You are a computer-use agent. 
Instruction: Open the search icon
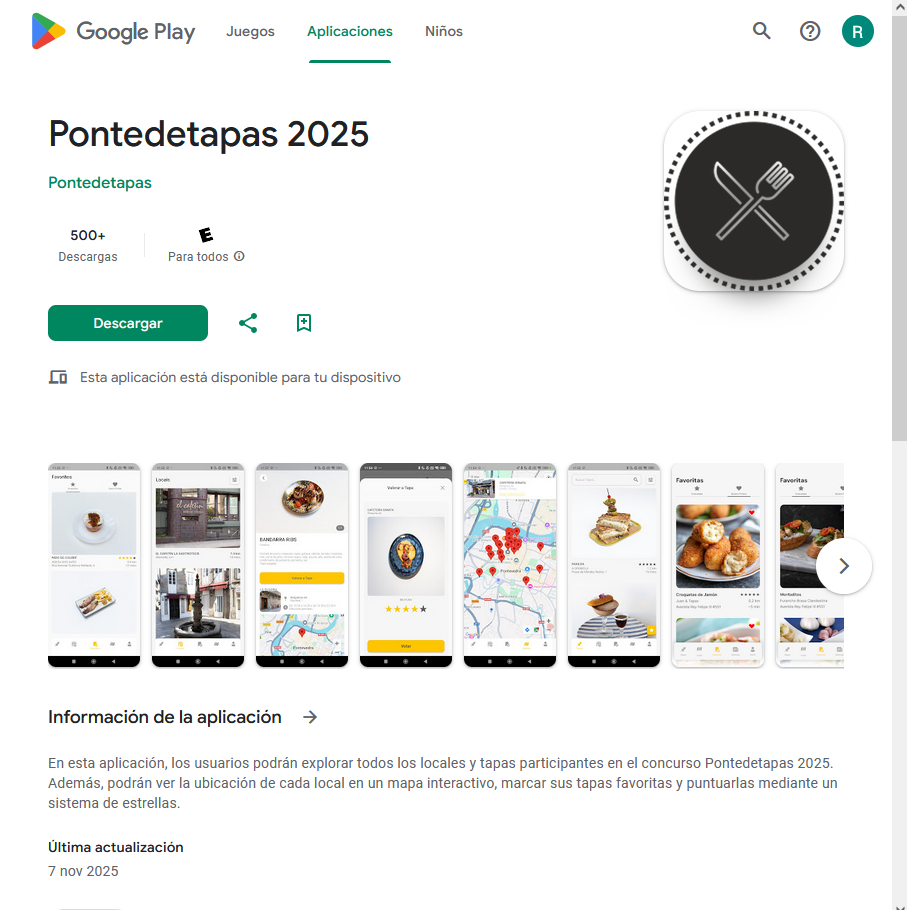(x=762, y=31)
